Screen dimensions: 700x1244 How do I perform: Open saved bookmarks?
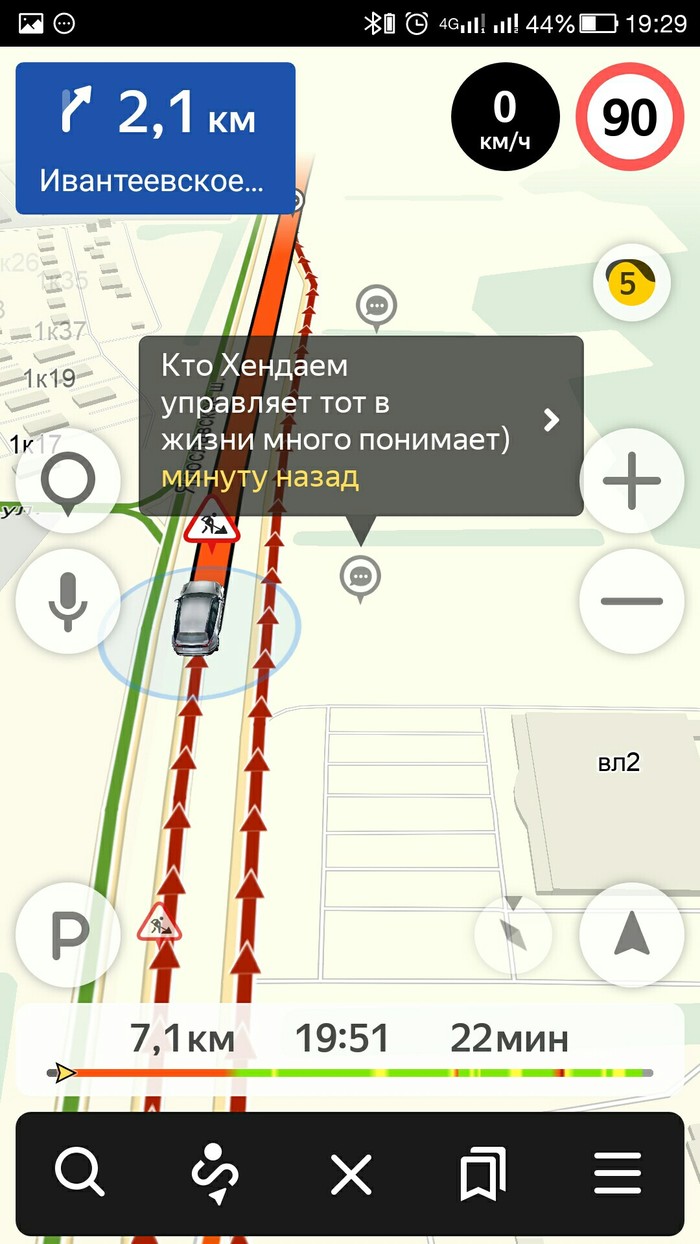point(482,1172)
